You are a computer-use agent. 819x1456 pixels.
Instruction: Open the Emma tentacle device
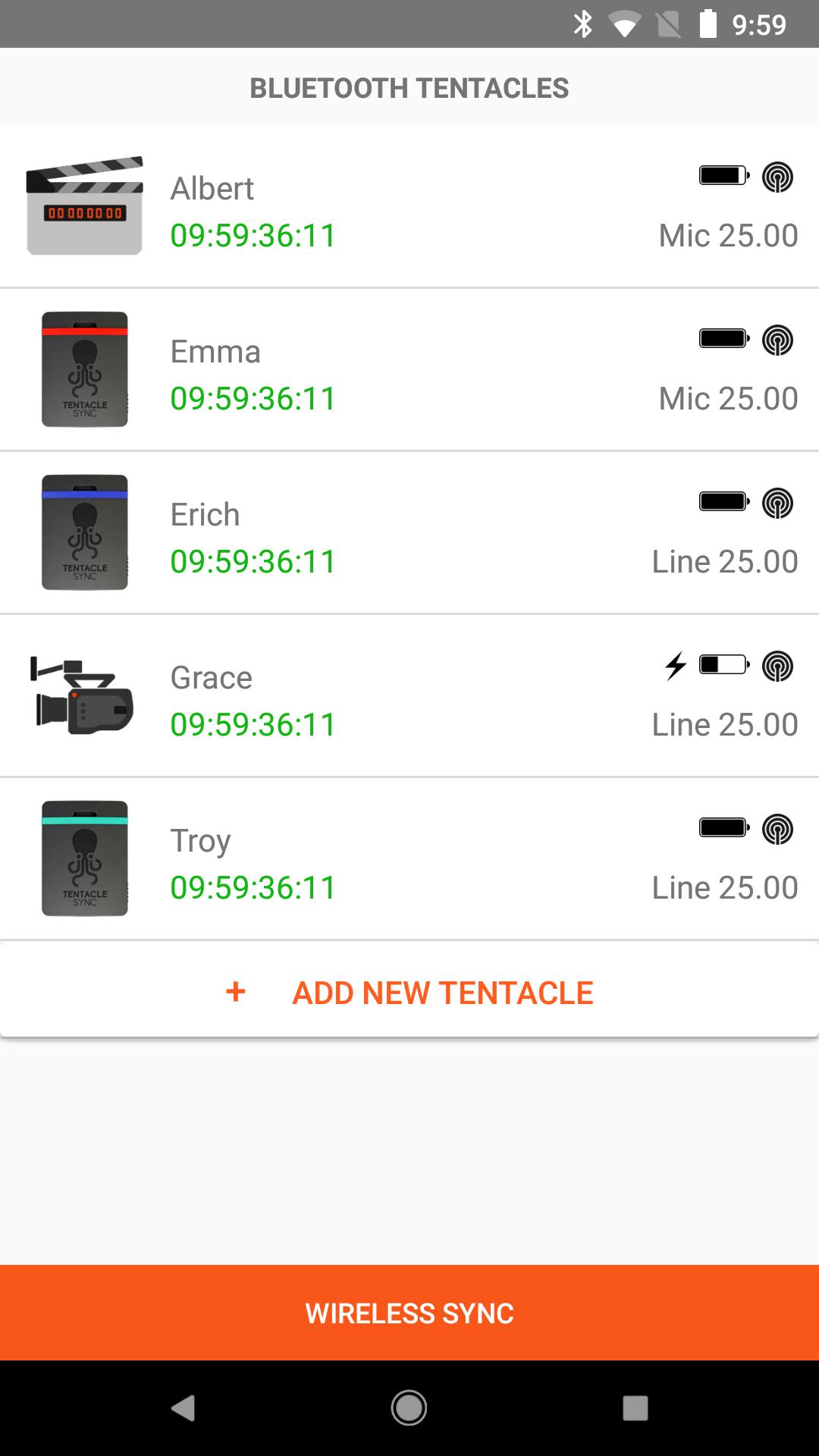pyautogui.click(x=409, y=369)
